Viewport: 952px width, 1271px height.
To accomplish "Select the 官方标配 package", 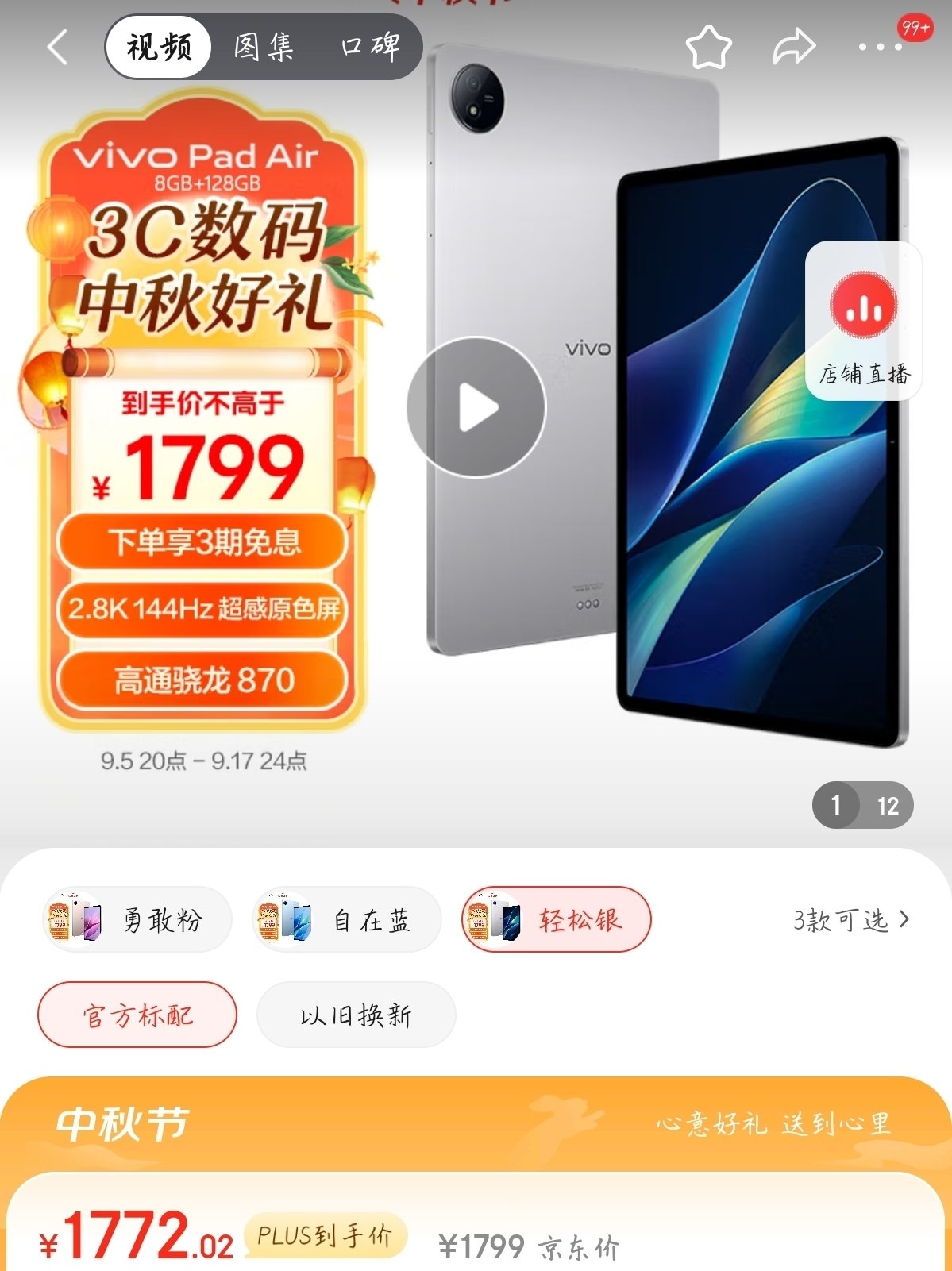I will point(137,1015).
